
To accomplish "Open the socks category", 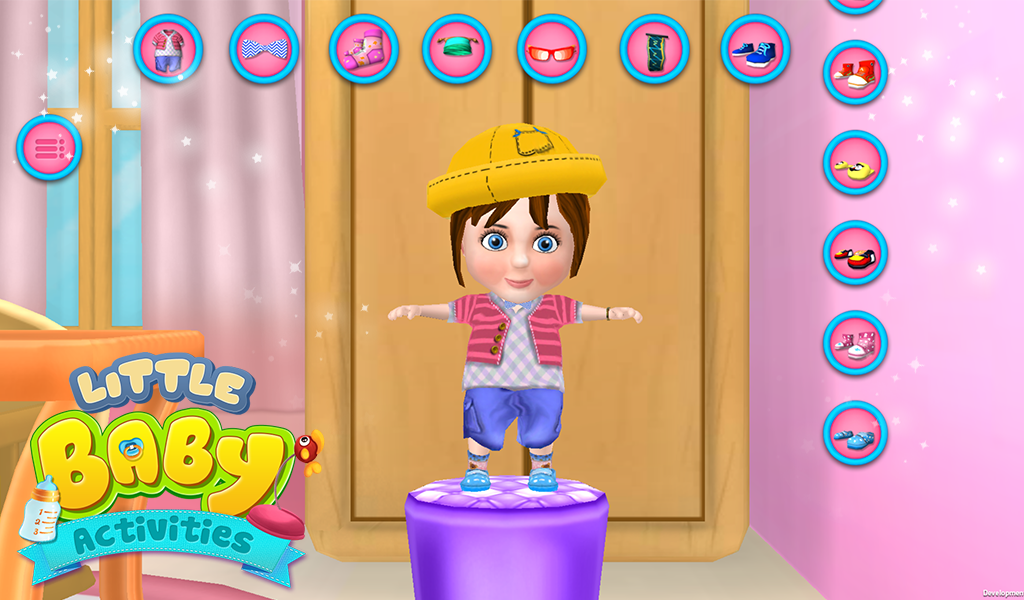I will [364, 48].
